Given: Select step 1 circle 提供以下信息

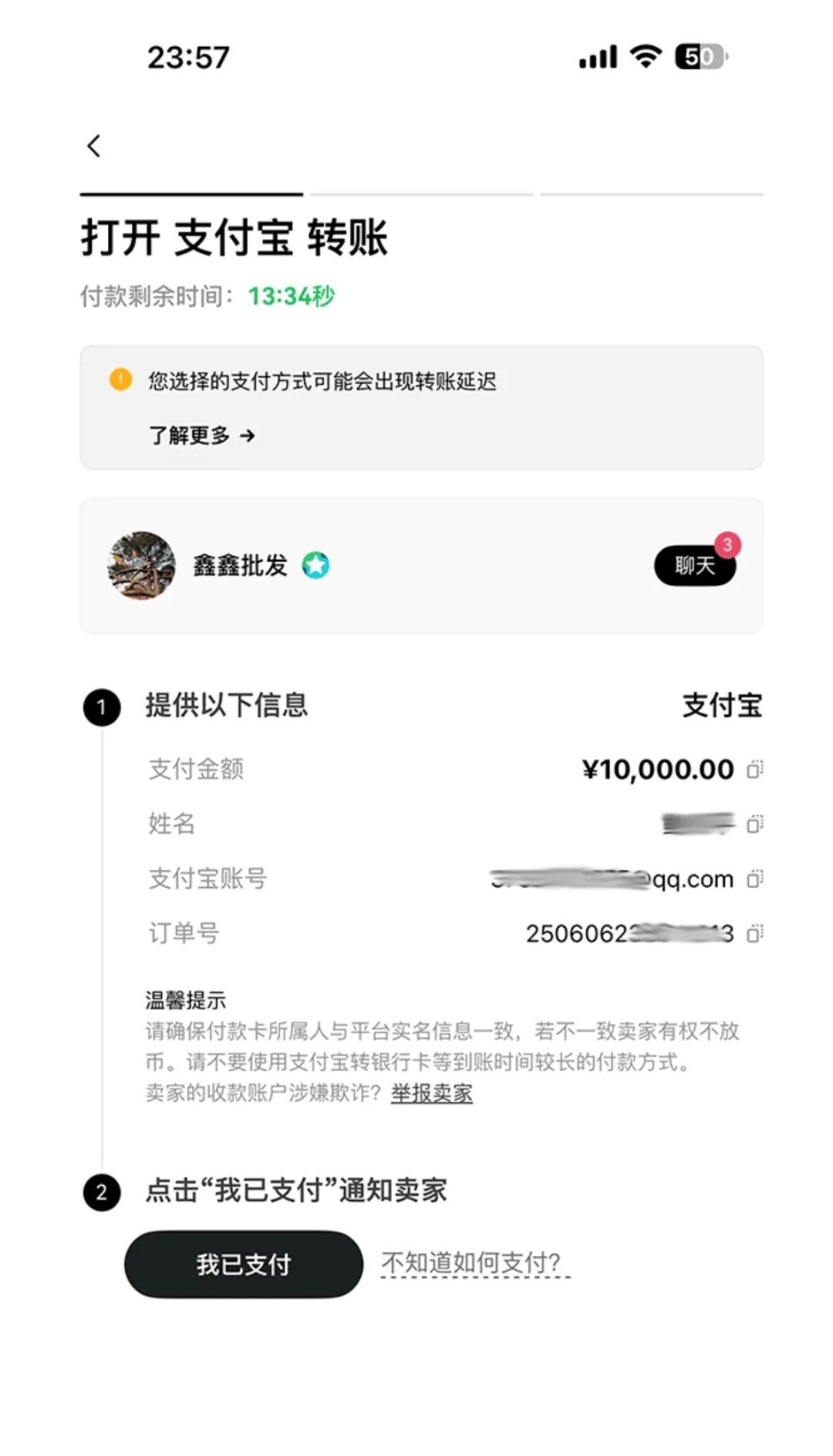Looking at the screenshot, I should (101, 705).
